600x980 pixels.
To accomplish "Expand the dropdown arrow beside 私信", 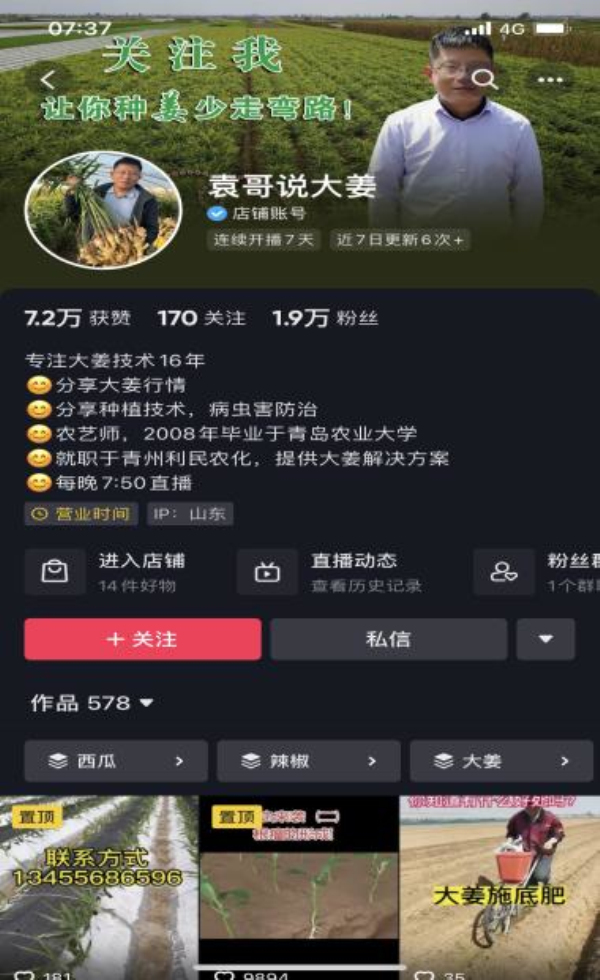I will click(545, 639).
